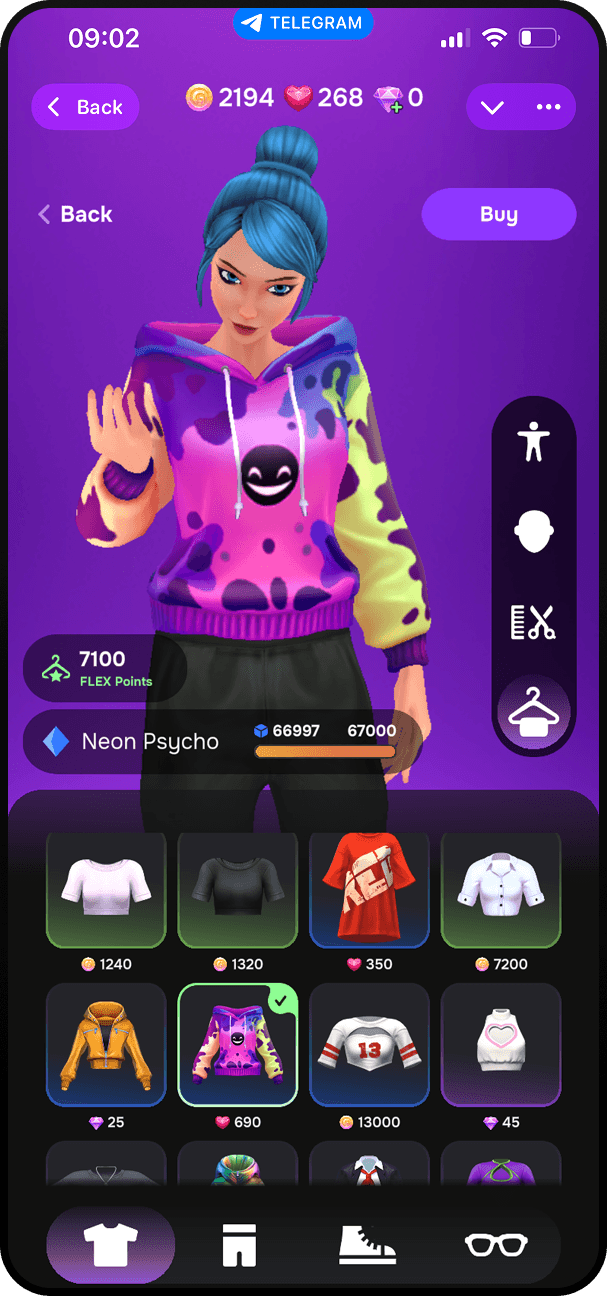Tap the selected neon hoodie priced 690
The image size is (607, 1296).
[x=238, y=1044]
